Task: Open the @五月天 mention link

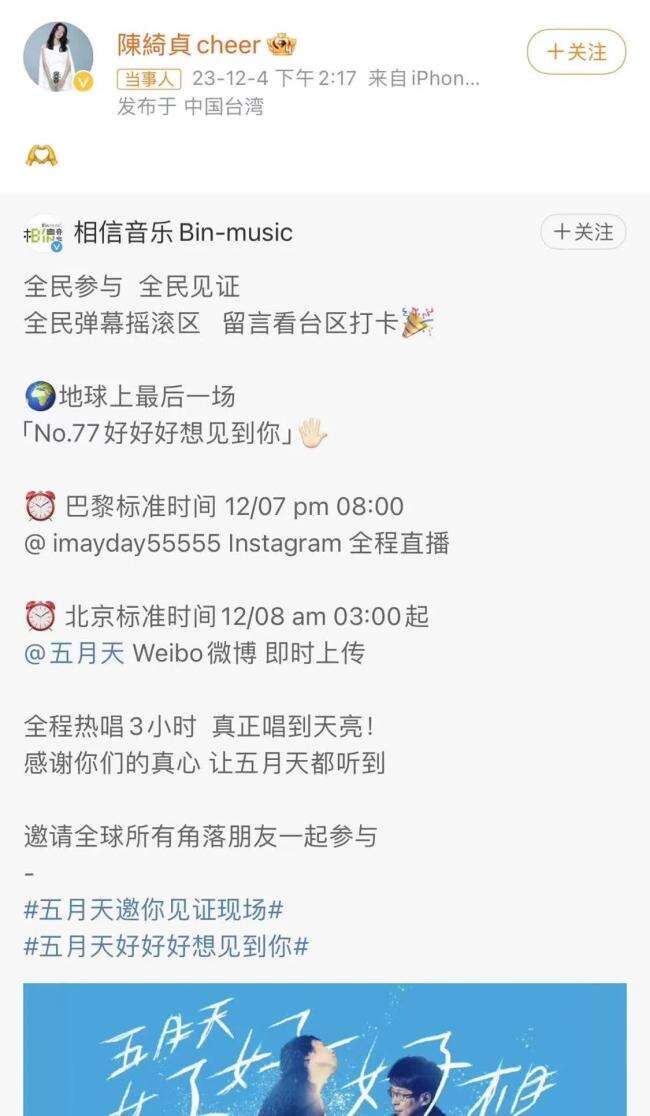Action: click(74, 653)
